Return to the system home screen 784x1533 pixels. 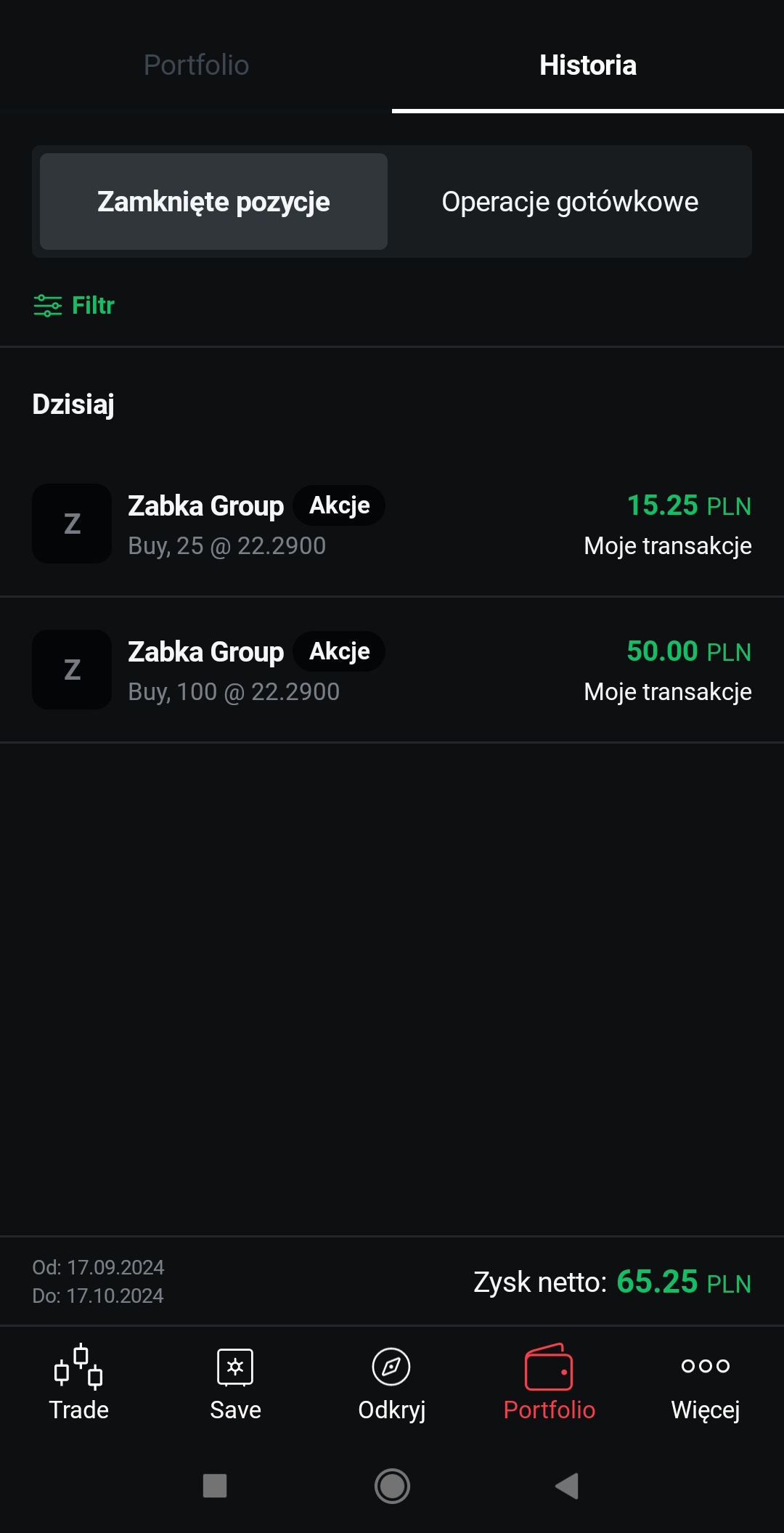392,1486
